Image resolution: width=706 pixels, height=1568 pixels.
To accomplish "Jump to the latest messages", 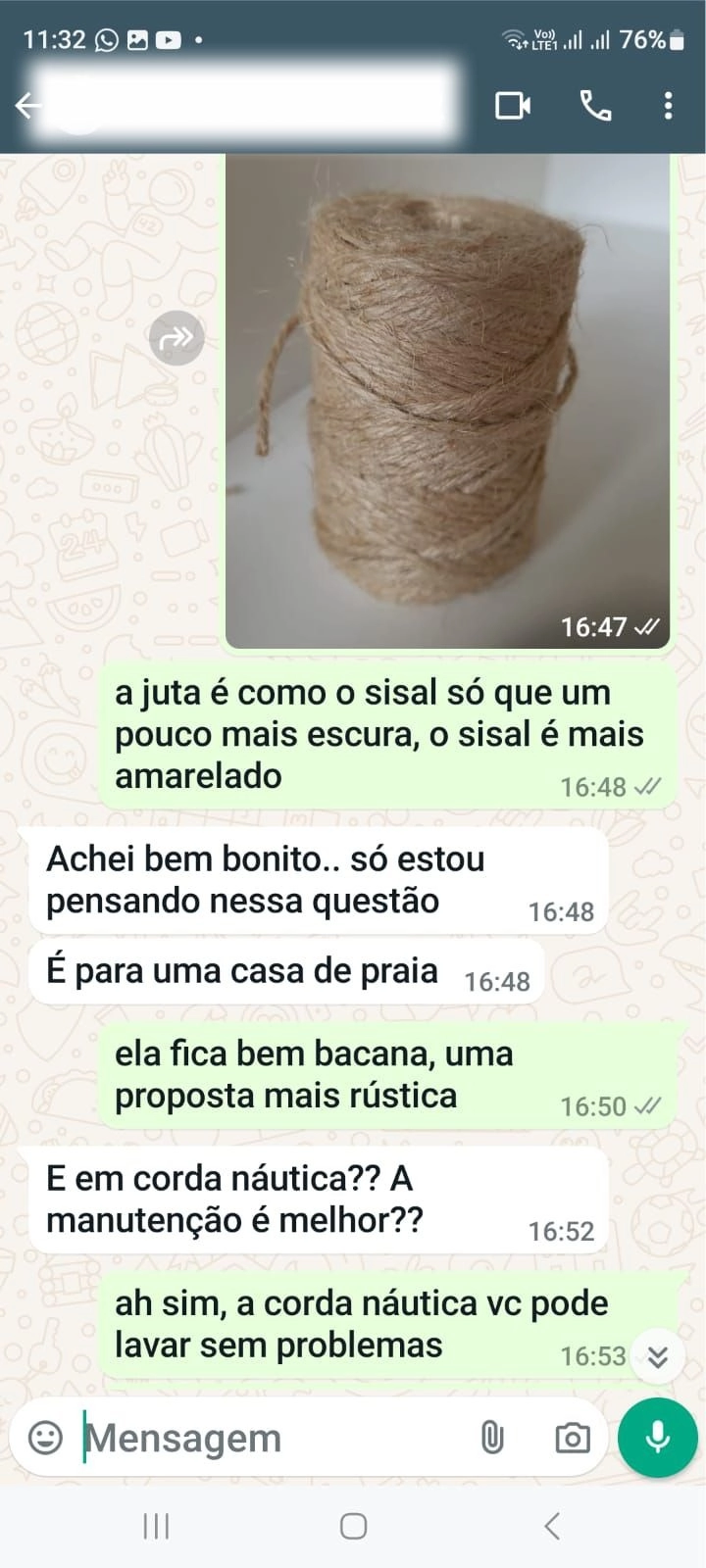I will (657, 1356).
